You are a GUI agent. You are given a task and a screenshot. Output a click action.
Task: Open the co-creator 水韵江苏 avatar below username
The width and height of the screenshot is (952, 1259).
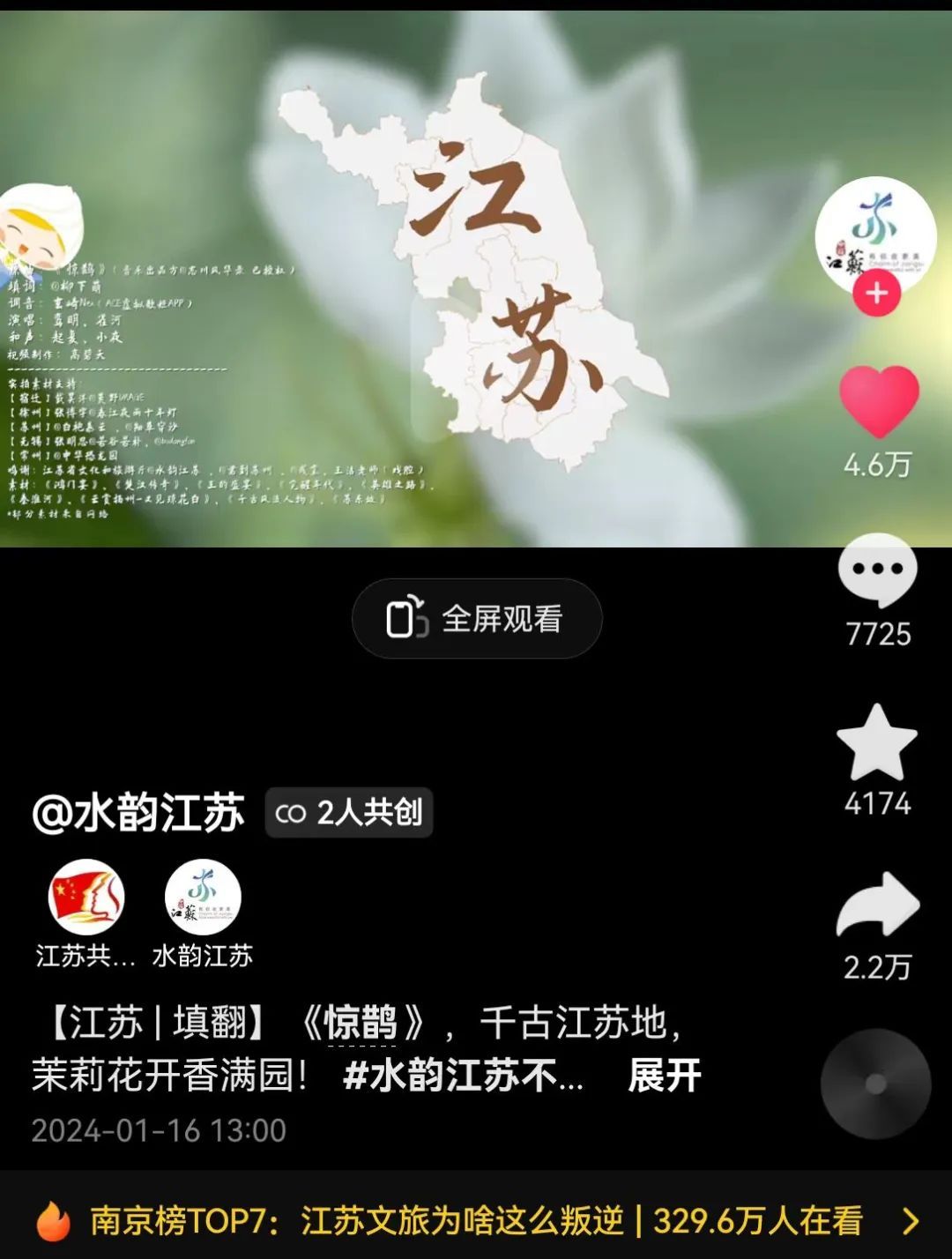tap(203, 898)
